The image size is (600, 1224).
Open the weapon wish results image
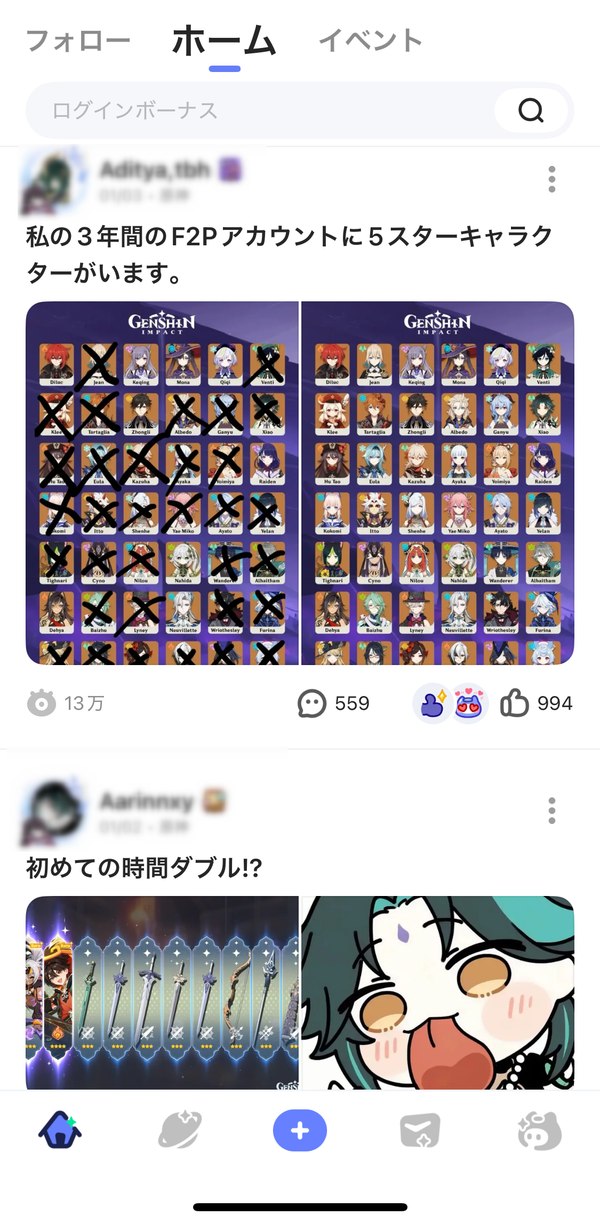point(162,992)
